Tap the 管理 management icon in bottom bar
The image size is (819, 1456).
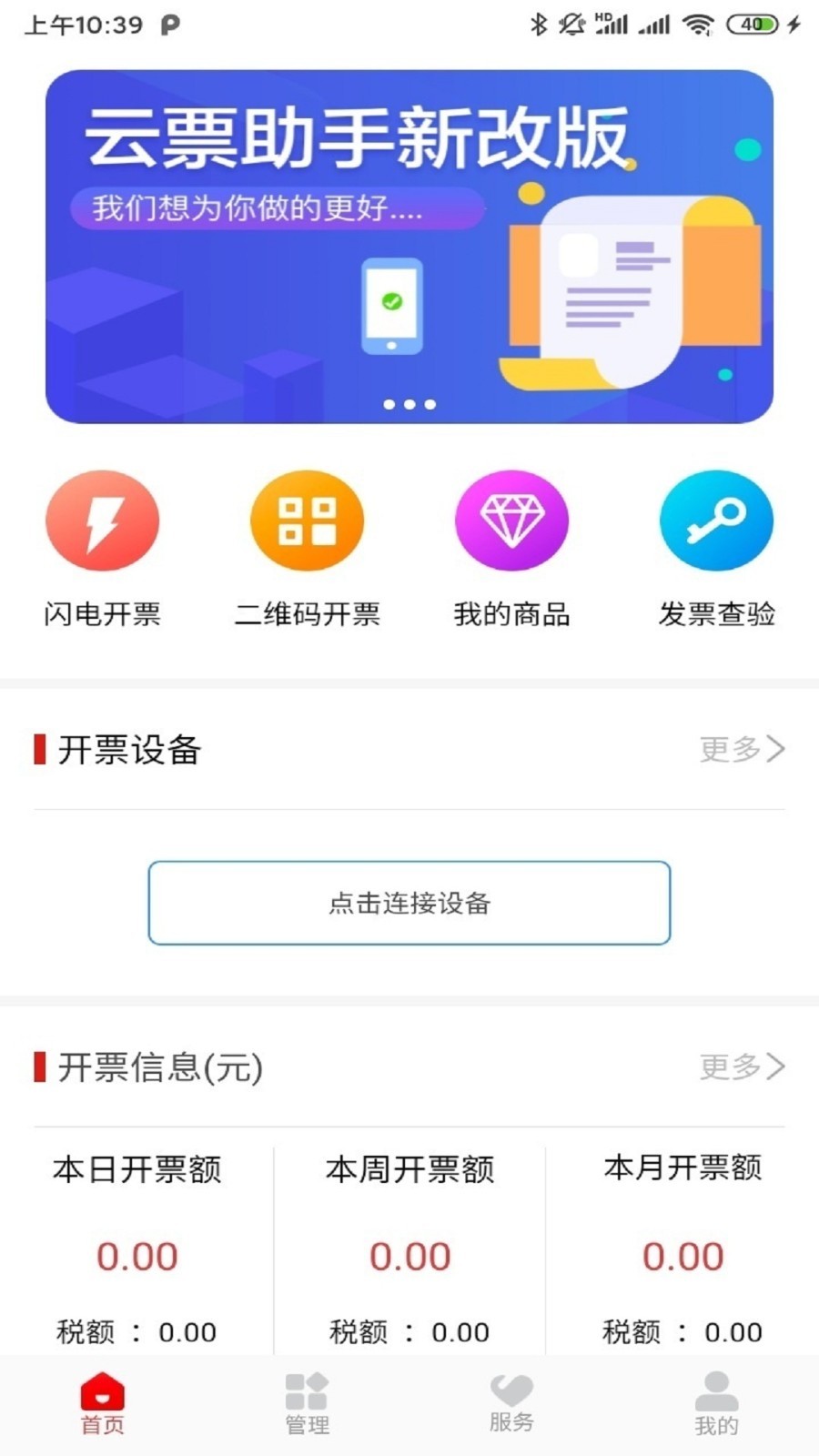tap(307, 1392)
